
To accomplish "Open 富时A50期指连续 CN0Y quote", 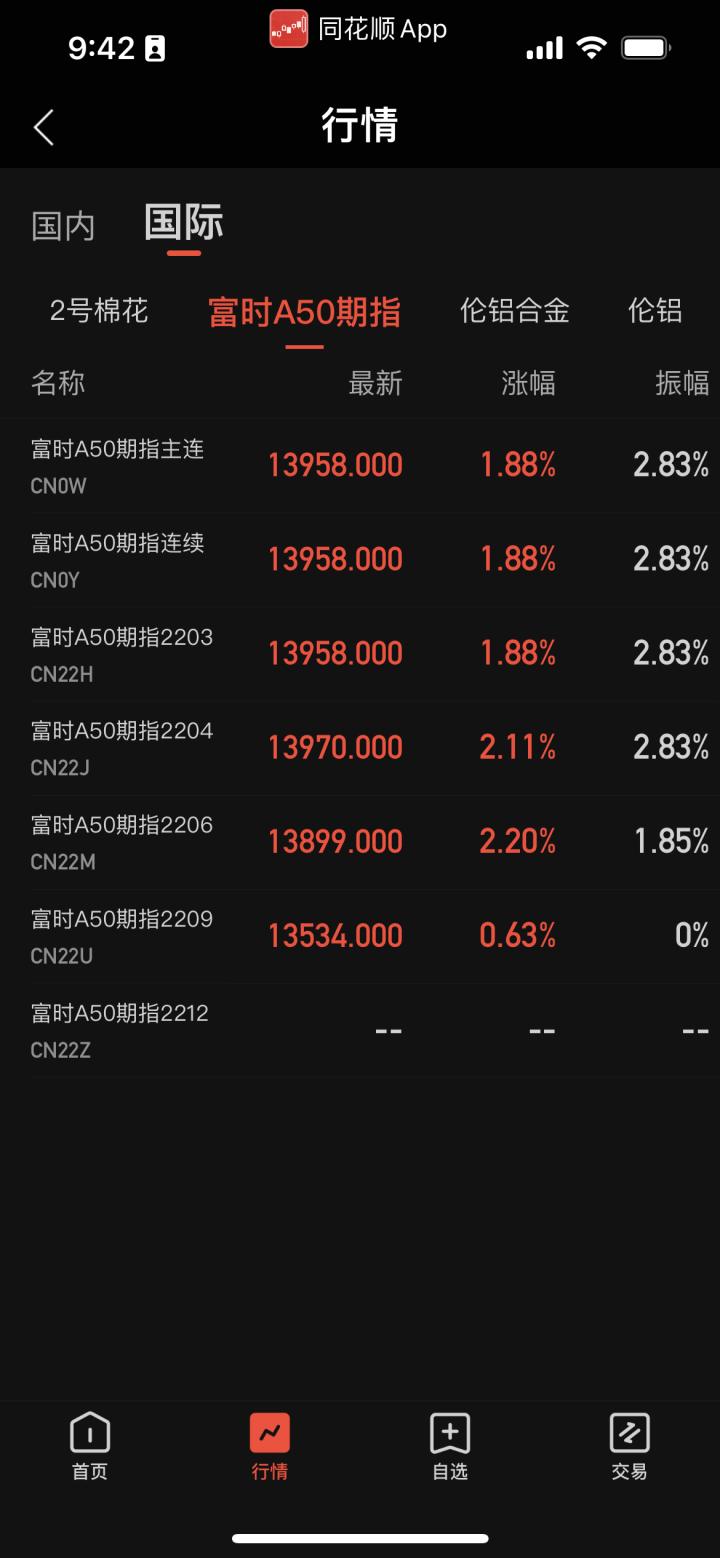I will 360,560.
